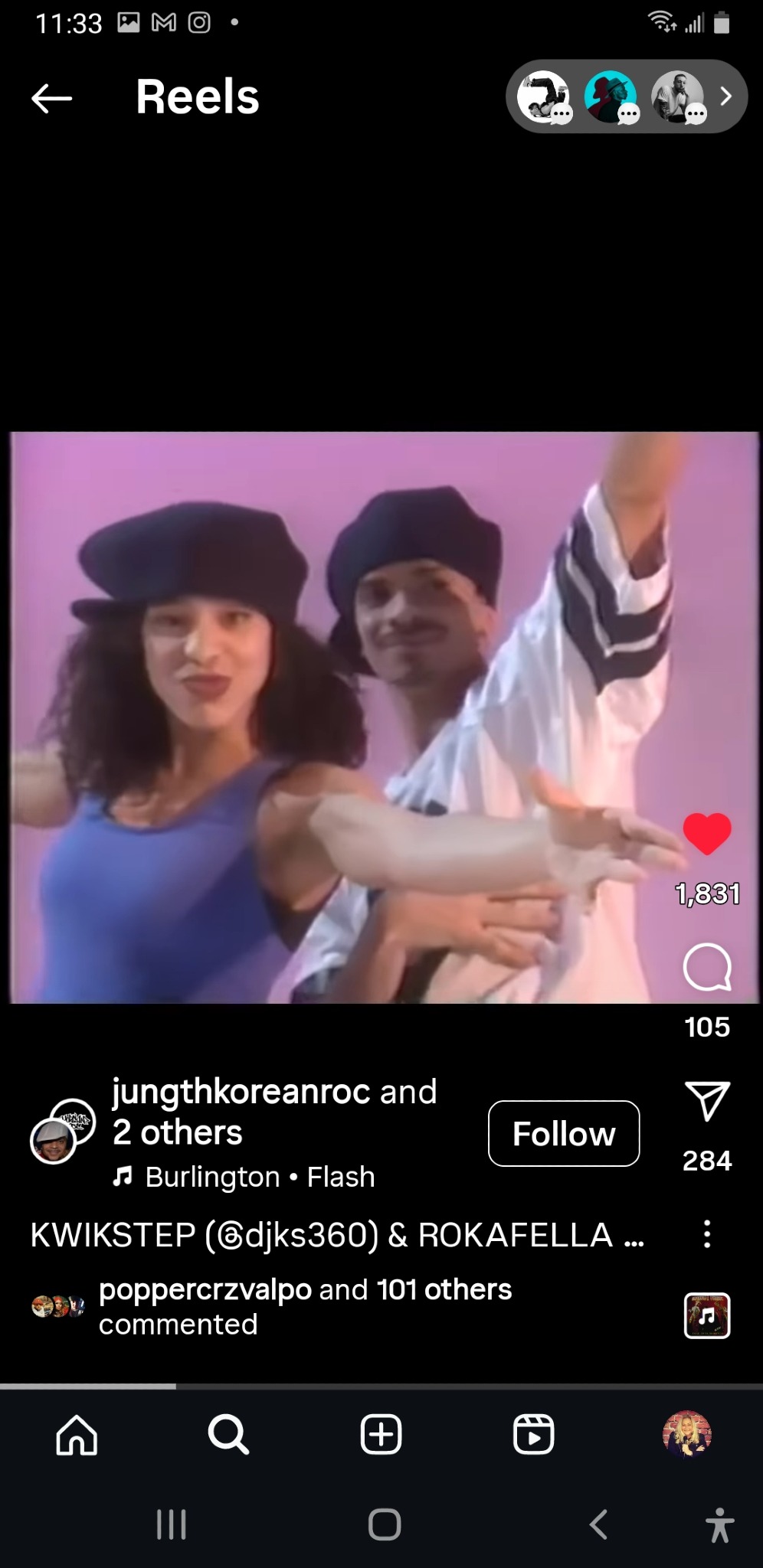Viewport: 763px width, 1568px height.
Task: Share the reel with the send icon
Action: [707, 1101]
